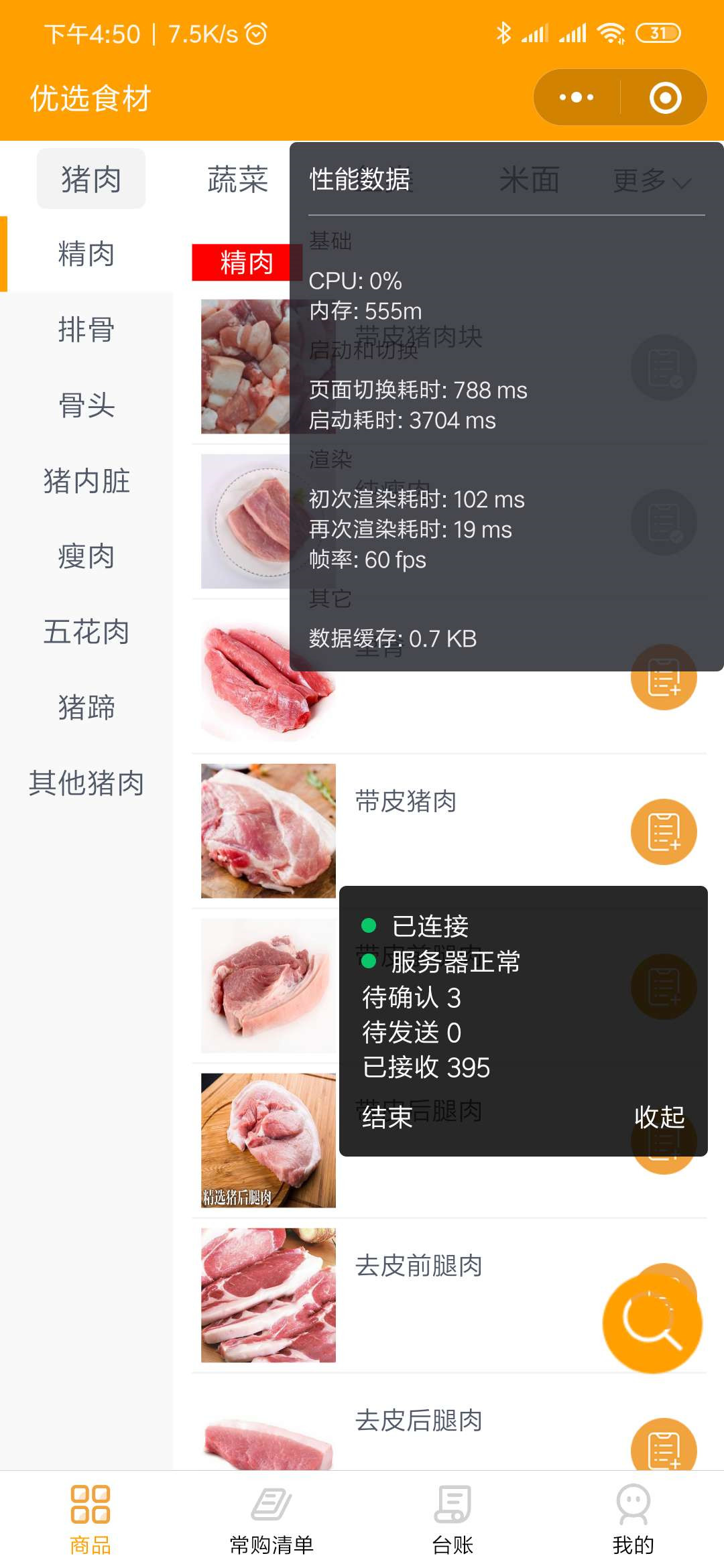View the 去皮前腿肉 product
This screenshot has width=724, height=1568.
click(418, 1266)
